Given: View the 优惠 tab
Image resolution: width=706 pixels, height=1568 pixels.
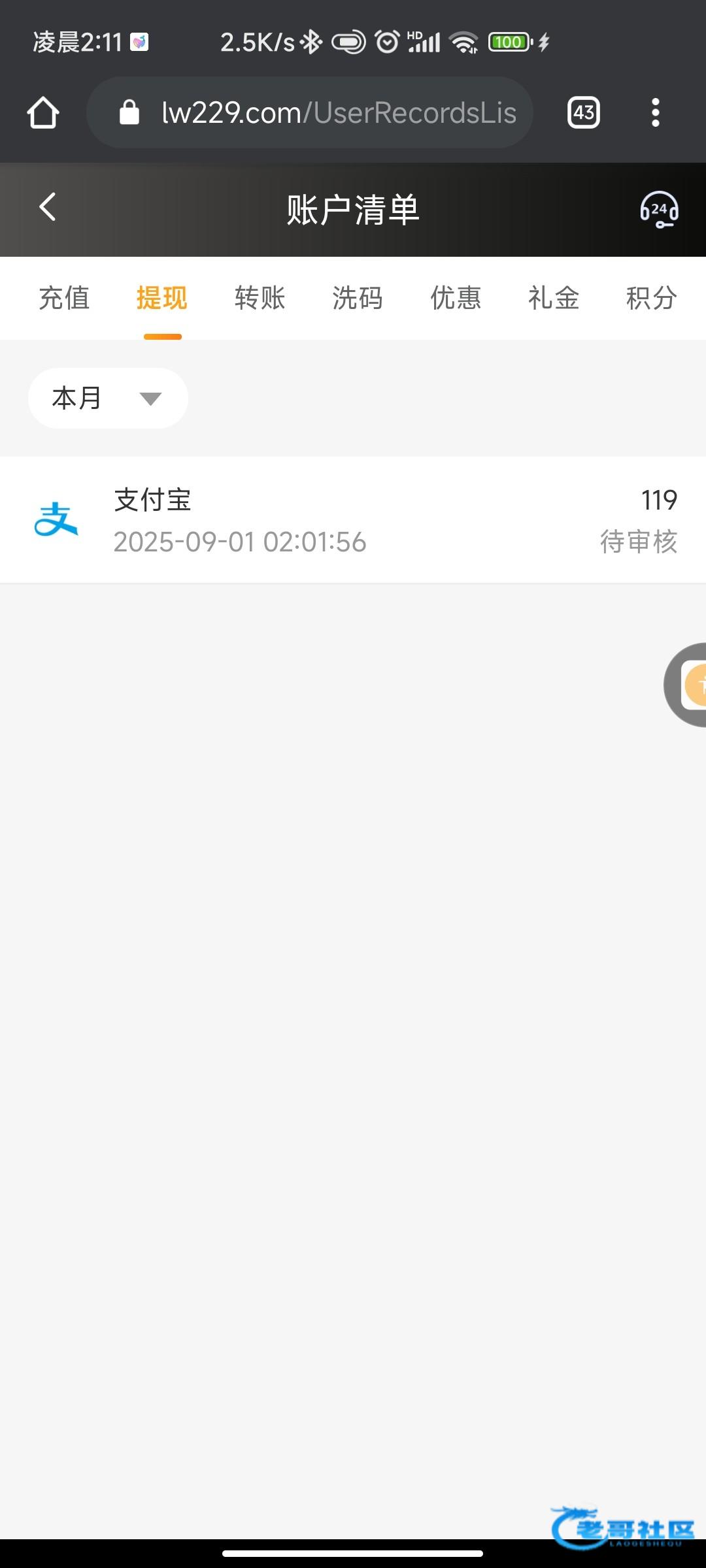Looking at the screenshot, I should coord(456,298).
